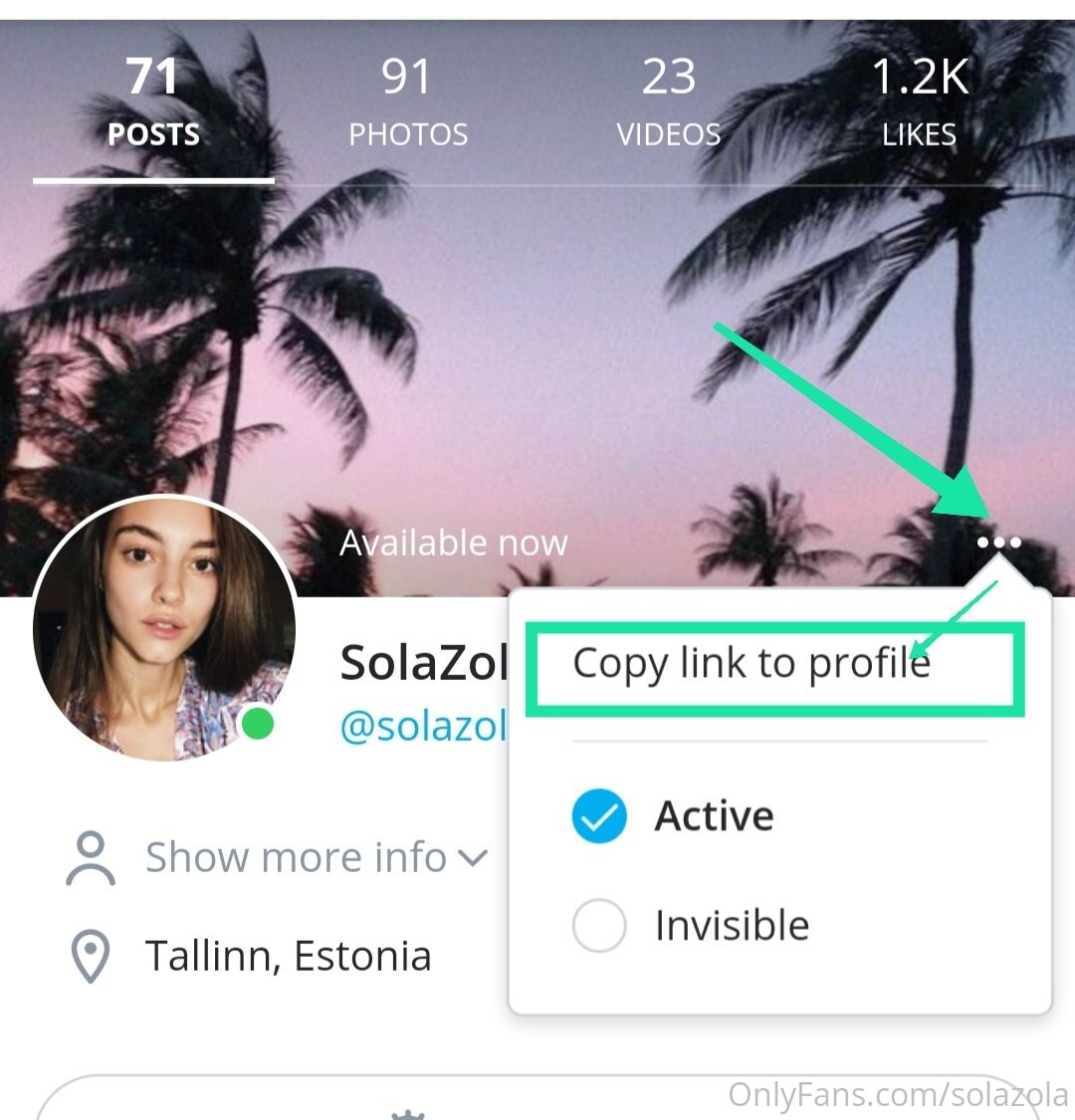Viewport: 1075px width, 1120px height.
Task: Tap the three-dot profile options icon
Action: click(998, 543)
